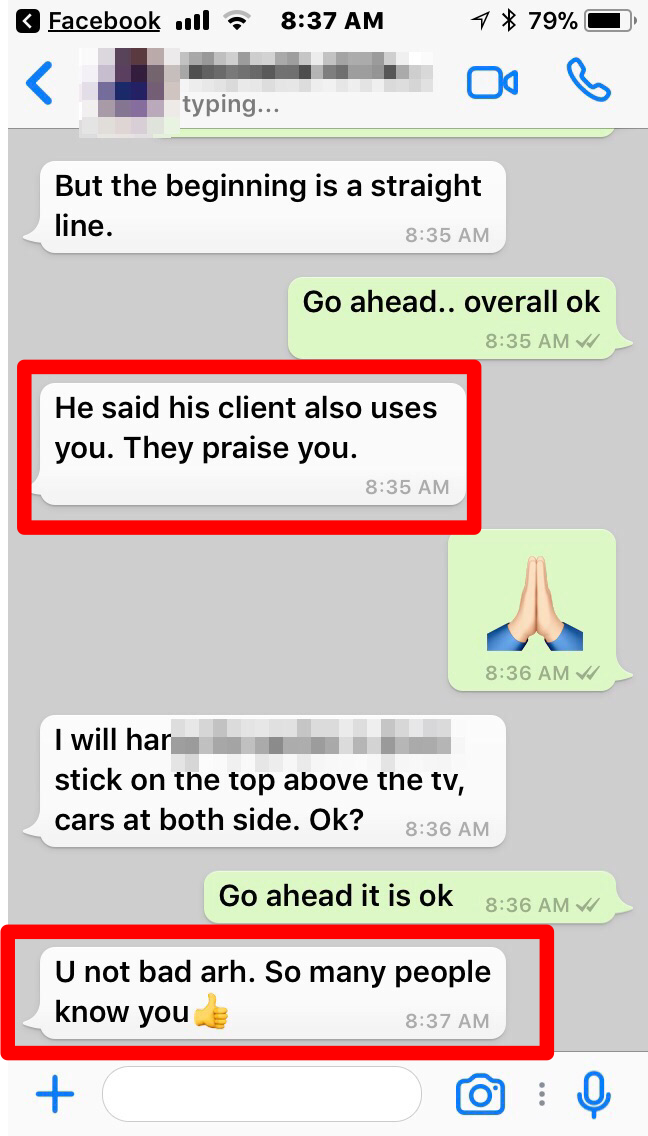The image size is (648, 1136).
Task: Go back to the chat list
Action: pos(39,83)
